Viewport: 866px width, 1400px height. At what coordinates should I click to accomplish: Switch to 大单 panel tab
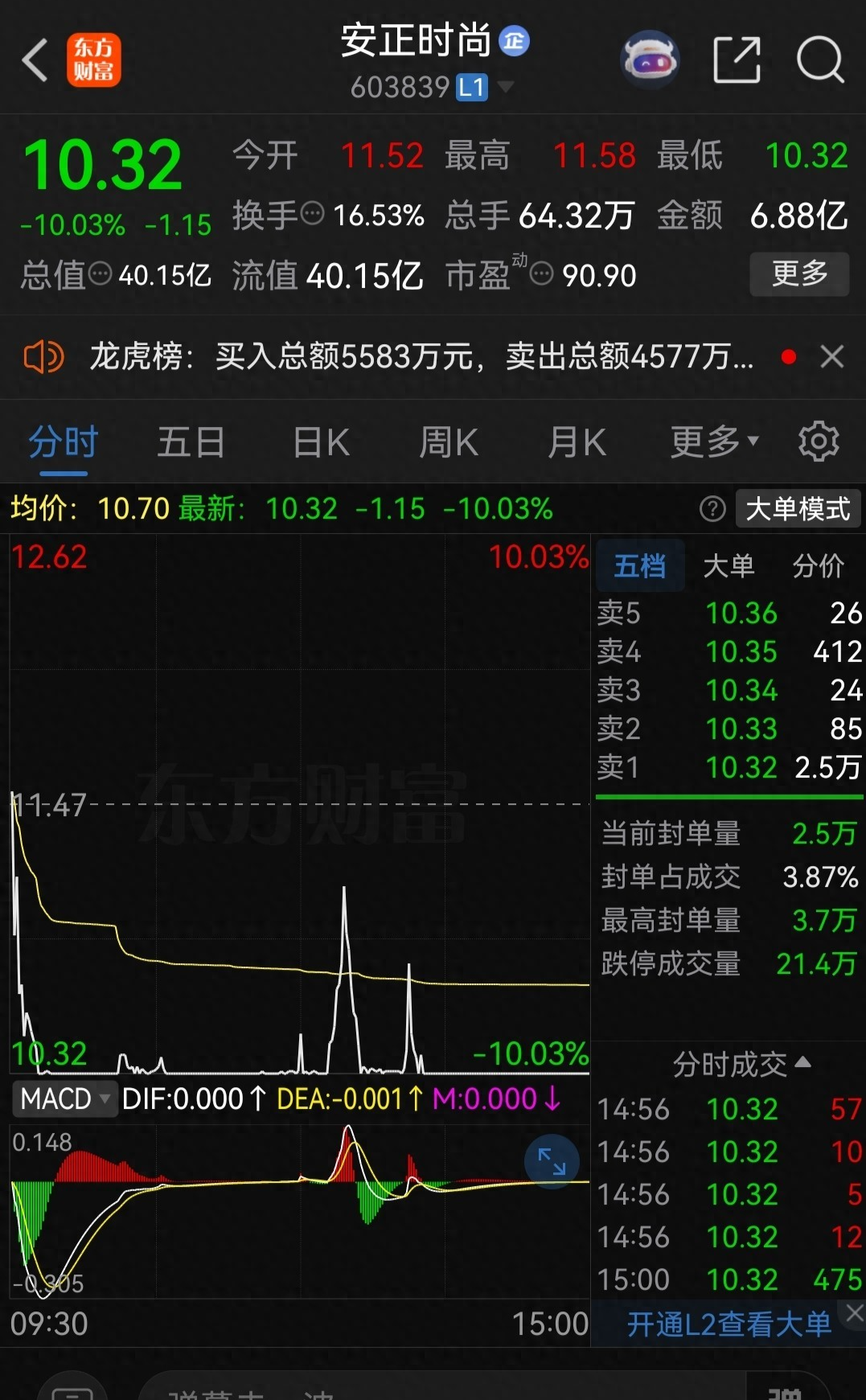729,566
